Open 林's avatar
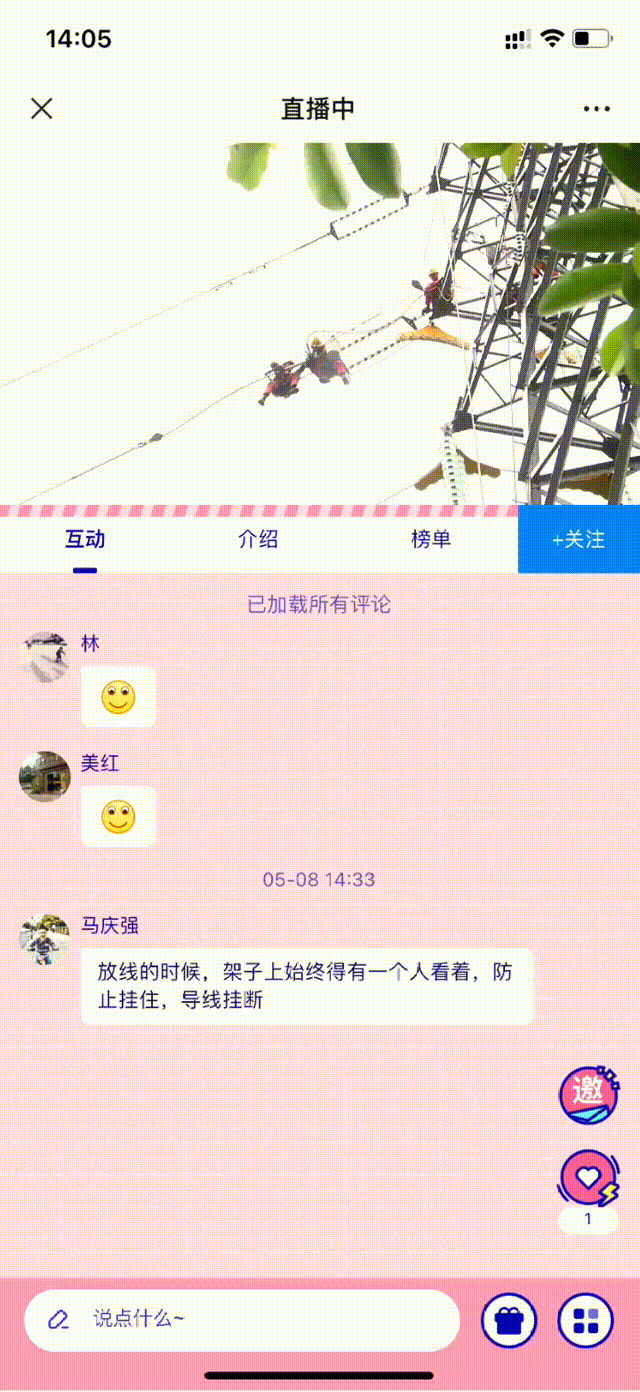The height and width of the screenshot is (1392, 640). click(45, 657)
